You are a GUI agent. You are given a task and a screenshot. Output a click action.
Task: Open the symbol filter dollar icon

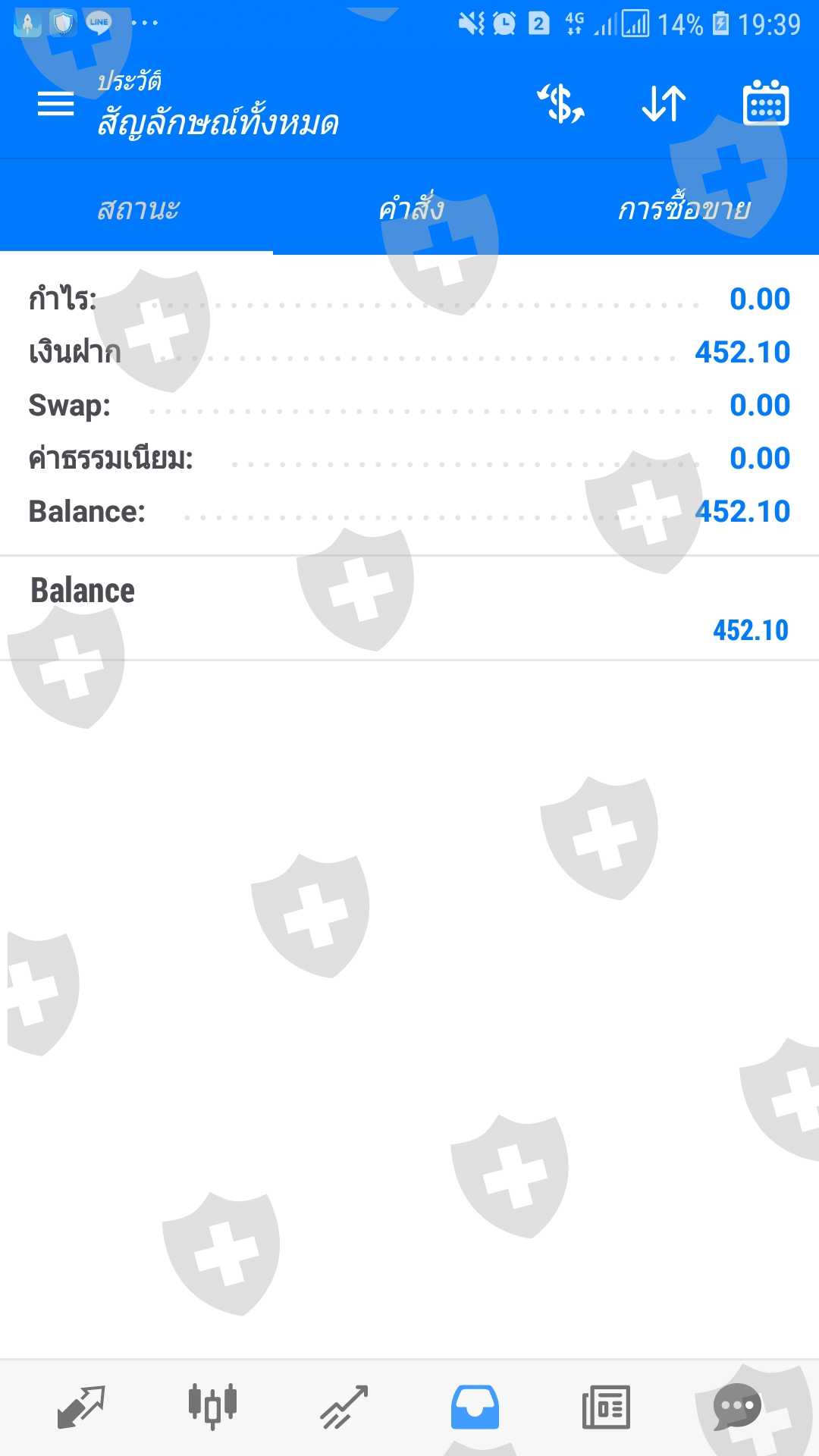pos(561,104)
